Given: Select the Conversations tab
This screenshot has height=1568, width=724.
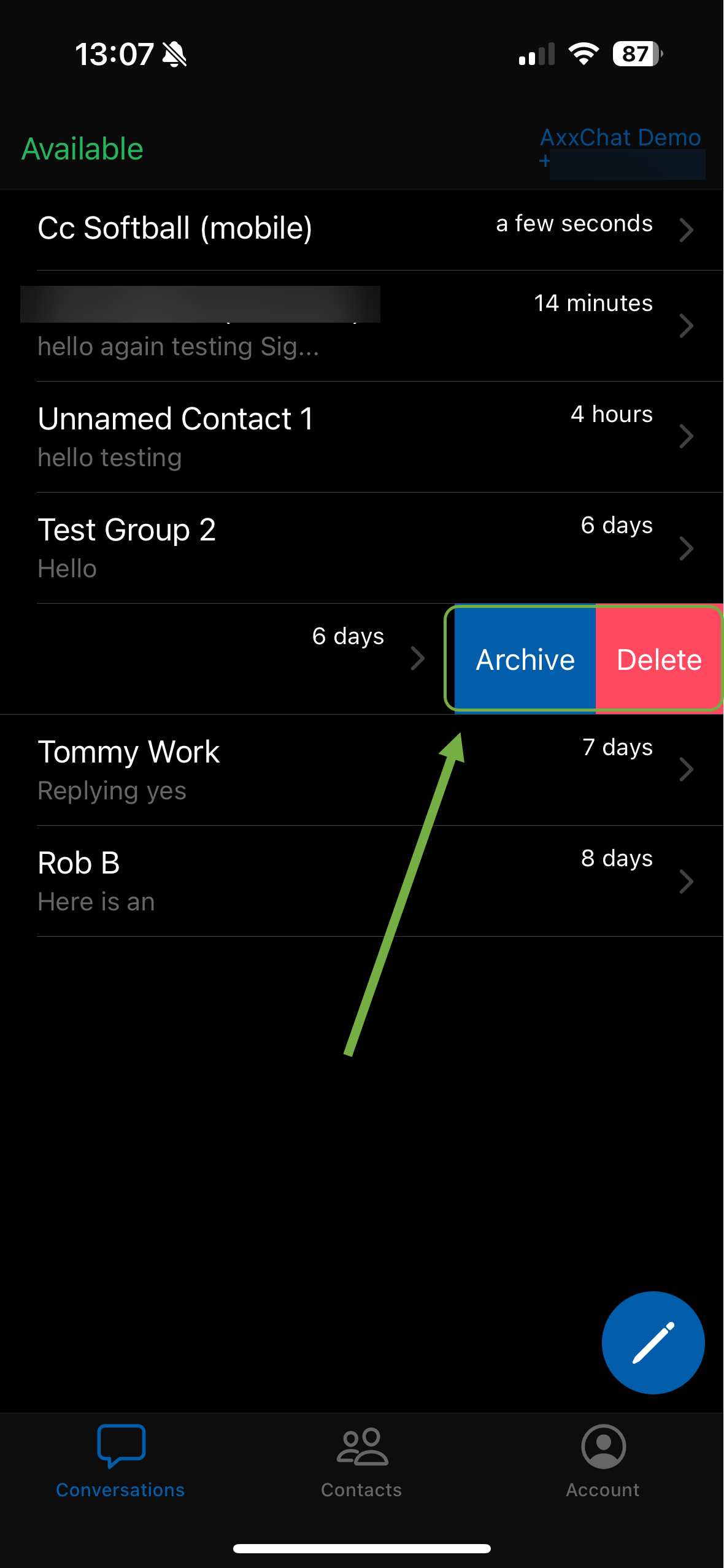Looking at the screenshot, I should [120, 1461].
